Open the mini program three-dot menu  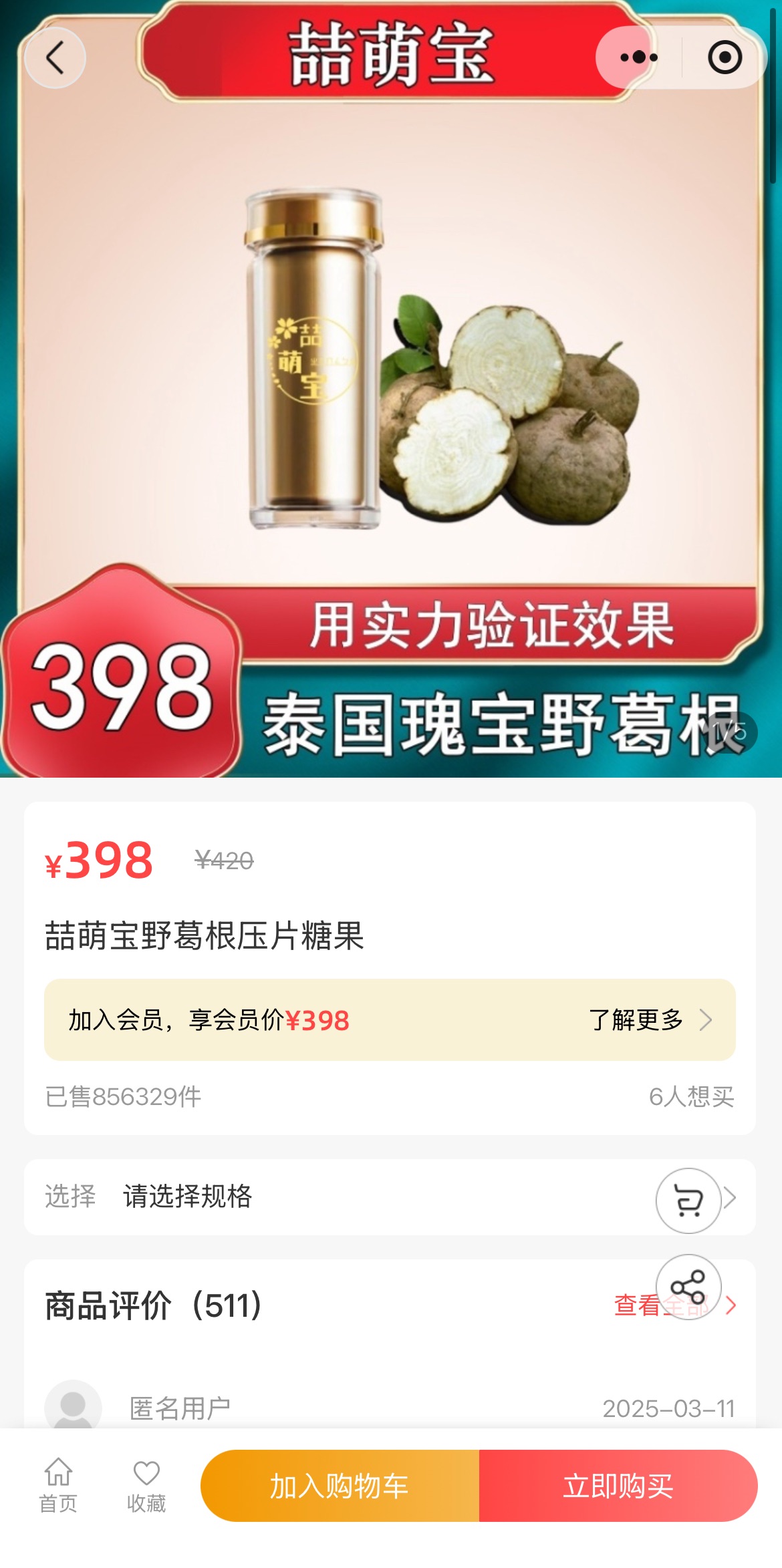tap(638, 57)
